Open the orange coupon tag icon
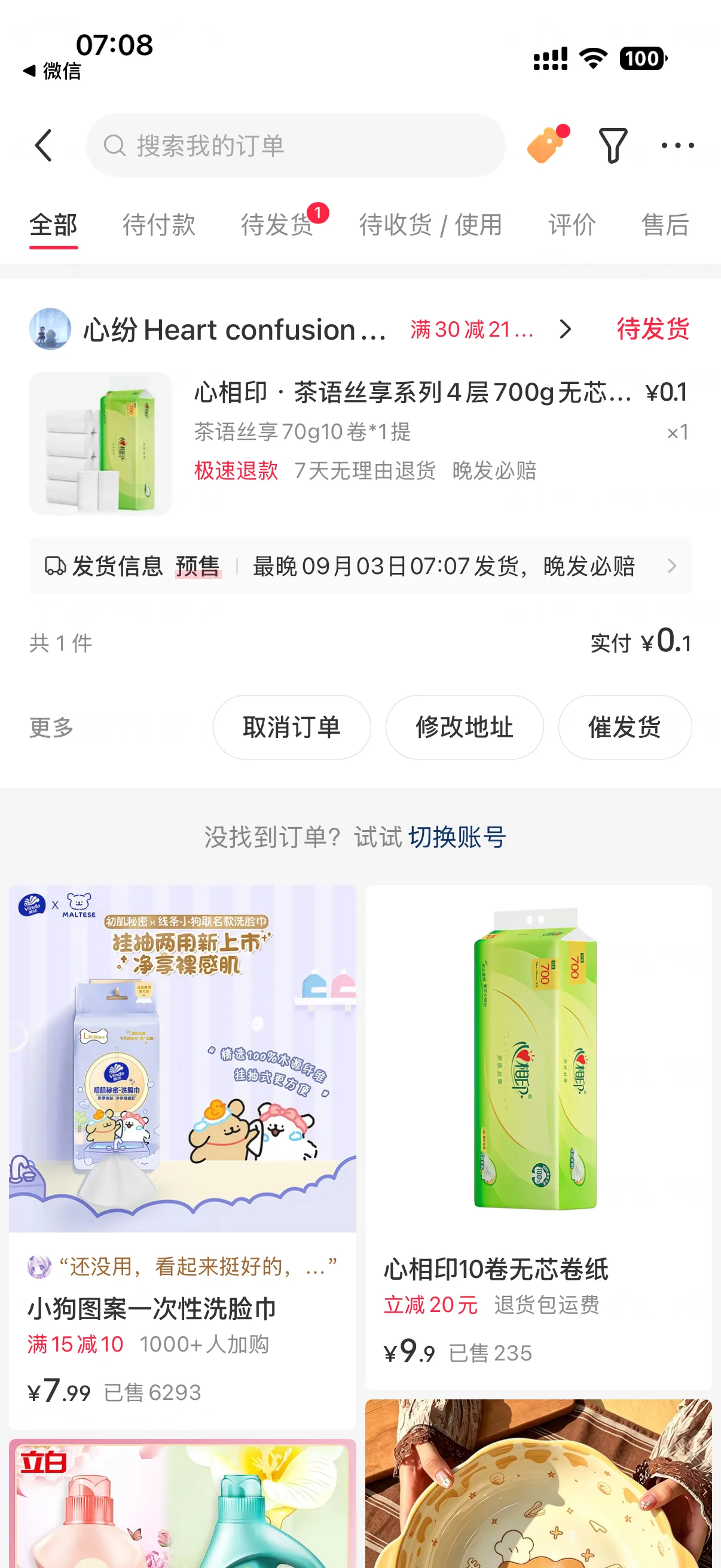The height and width of the screenshot is (1568, 721). tap(547, 144)
